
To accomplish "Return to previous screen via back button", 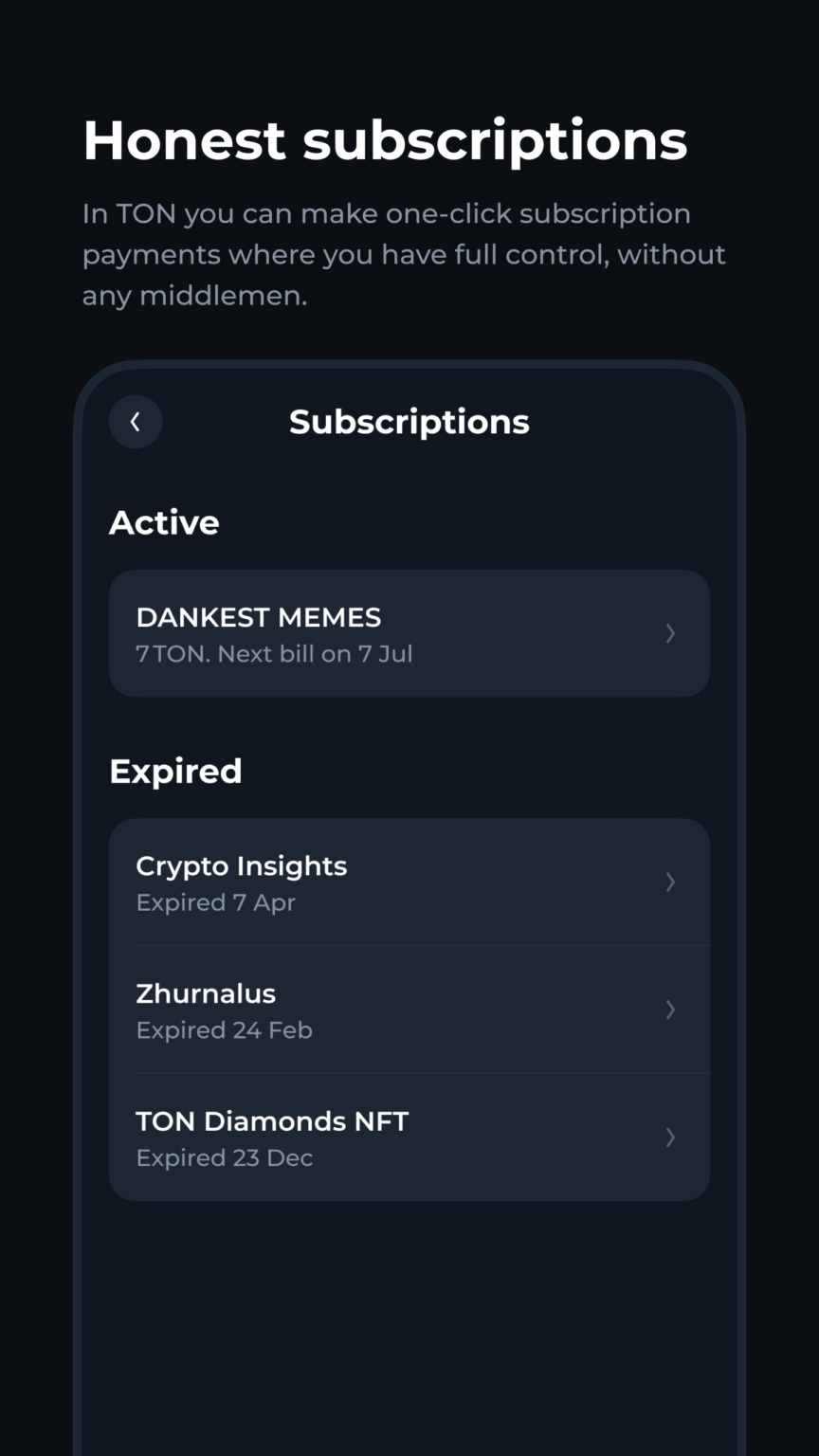I will point(136,422).
